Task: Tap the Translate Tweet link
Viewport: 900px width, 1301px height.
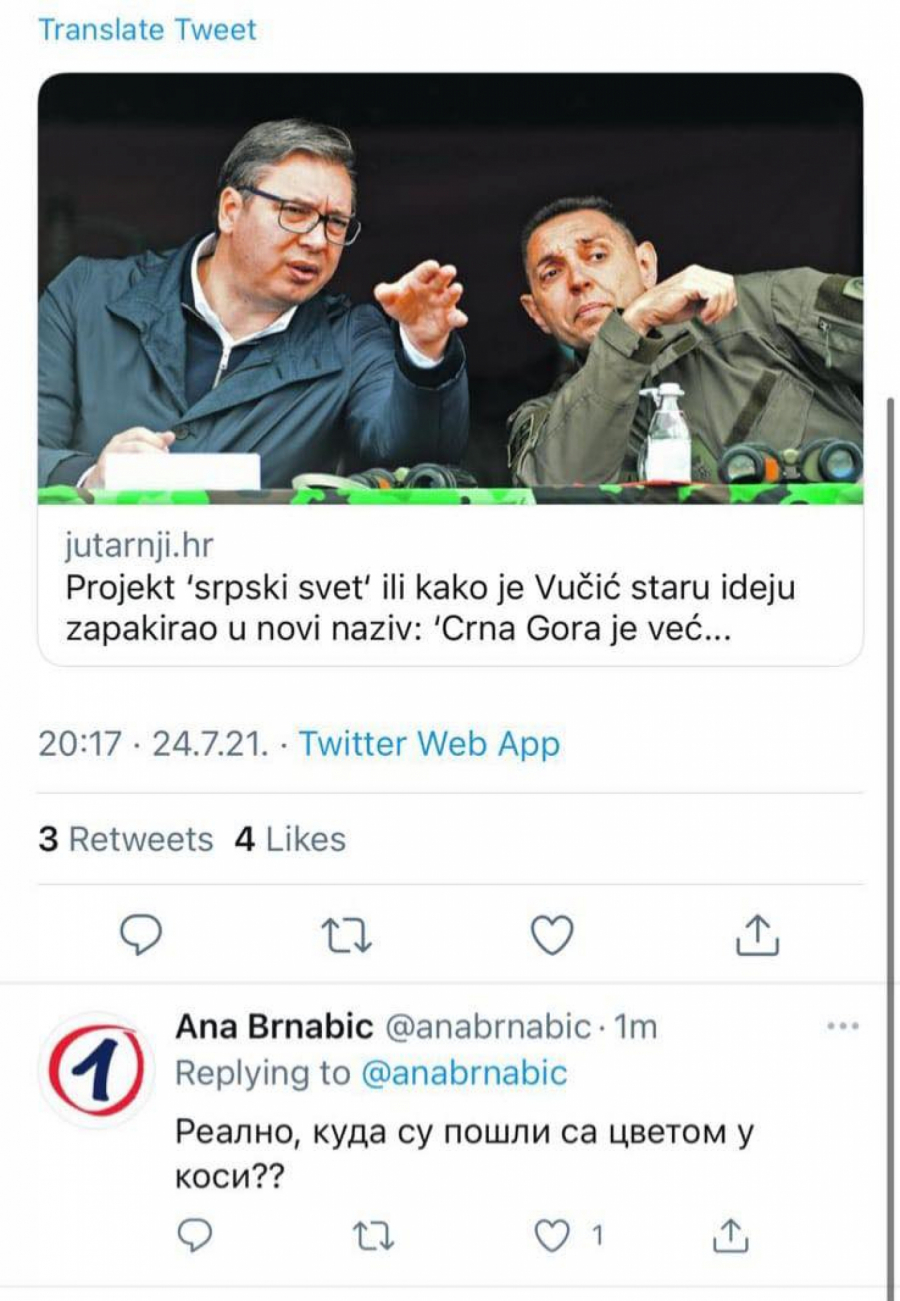Action: 147,30
